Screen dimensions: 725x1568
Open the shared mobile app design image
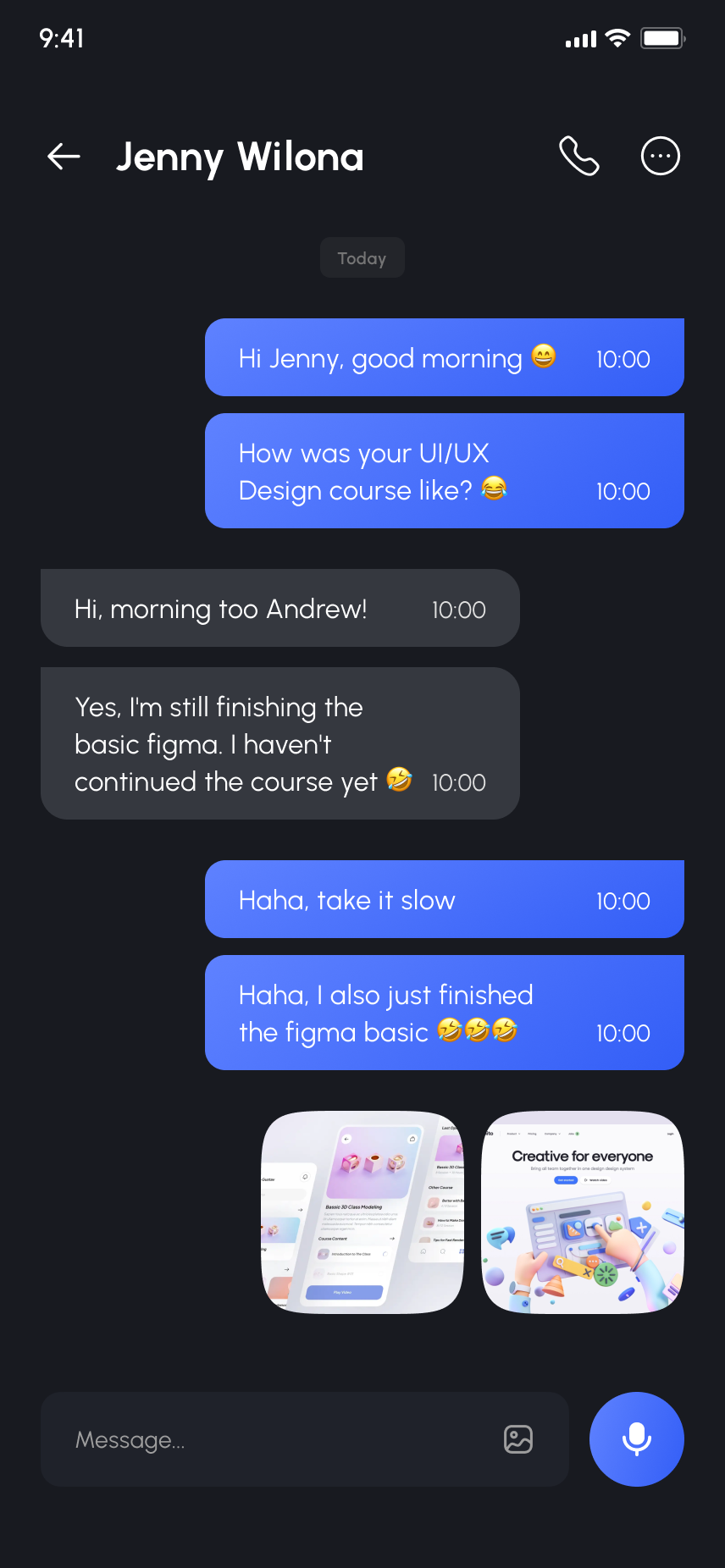[x=362, y=1212]
